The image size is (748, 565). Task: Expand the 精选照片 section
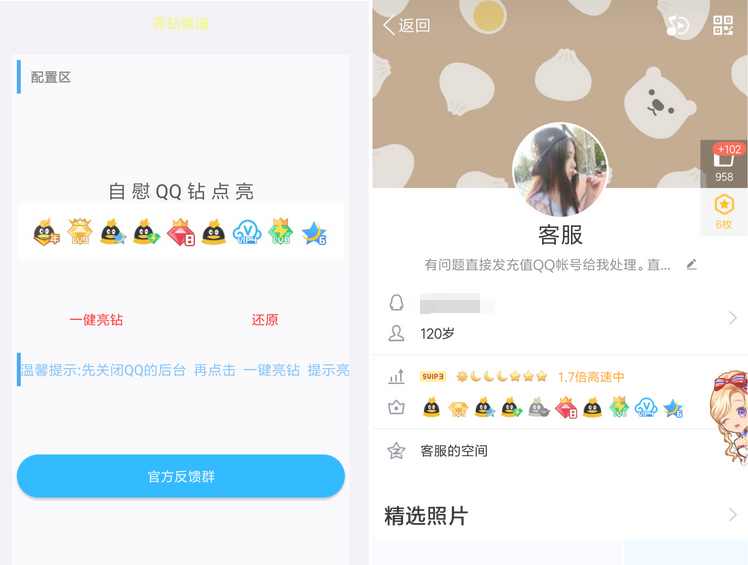[560, 516]
